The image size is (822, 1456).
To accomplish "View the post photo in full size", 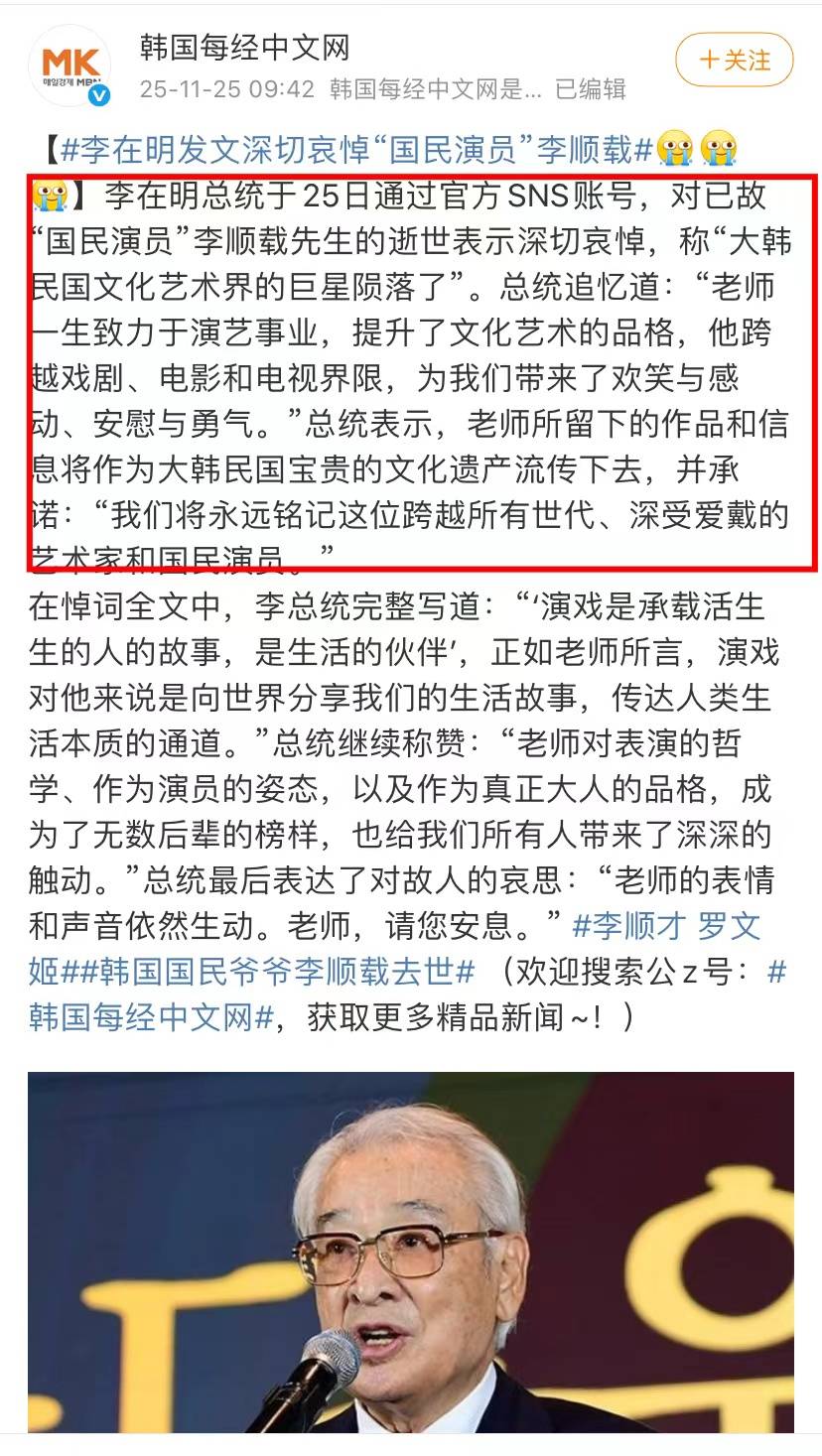I will [x=411, y=1251].
